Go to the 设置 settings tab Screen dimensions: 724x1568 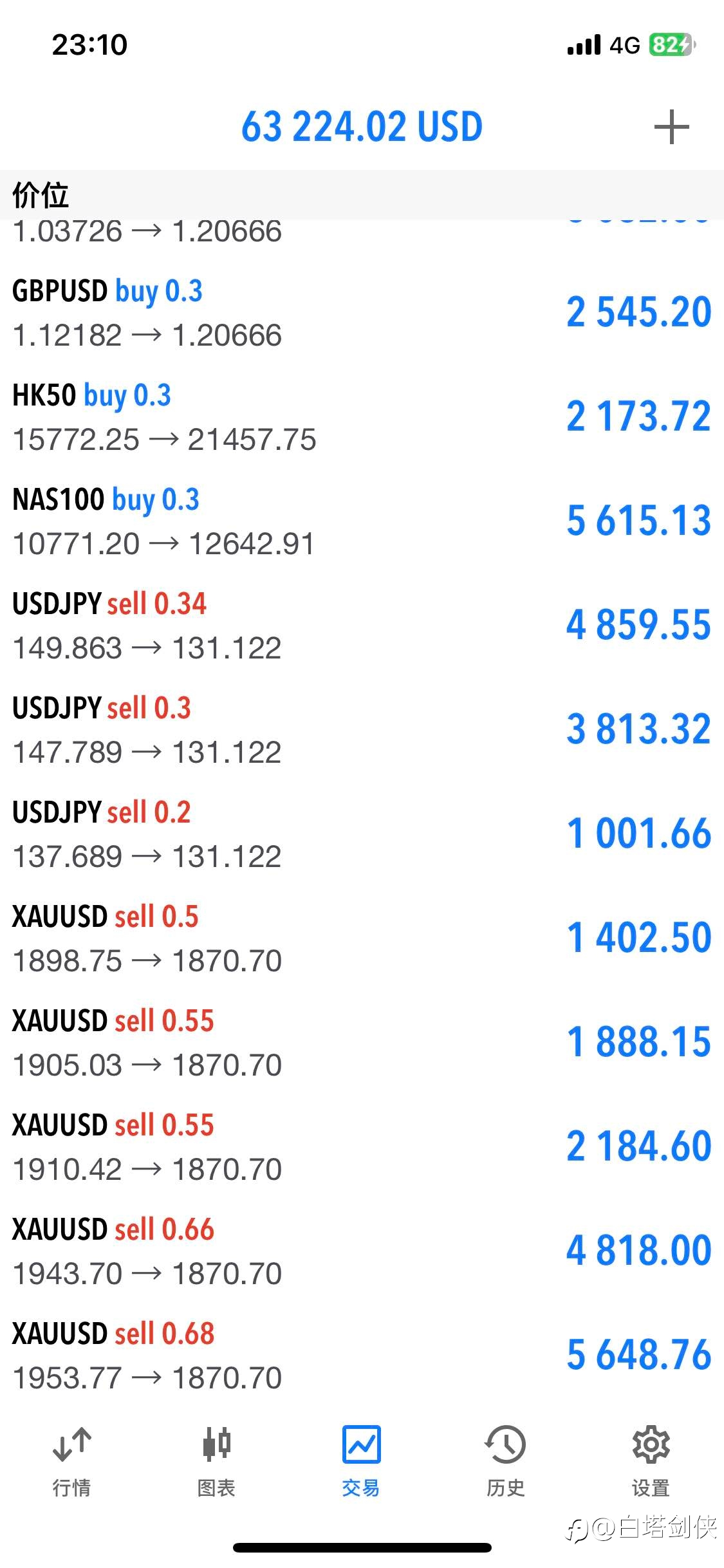651,1462
